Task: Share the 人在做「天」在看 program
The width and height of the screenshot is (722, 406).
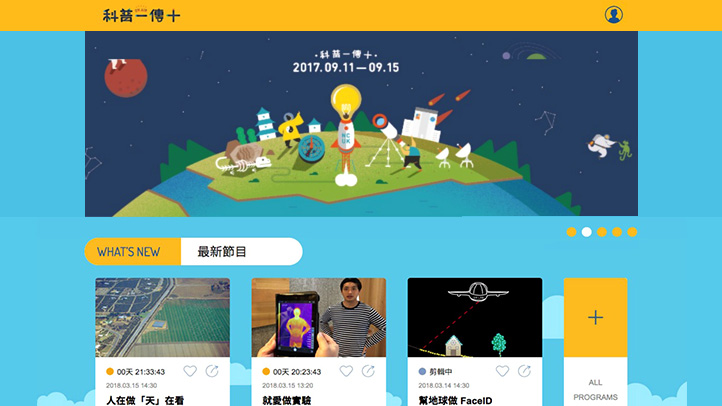Action: (x=212, y=371)
